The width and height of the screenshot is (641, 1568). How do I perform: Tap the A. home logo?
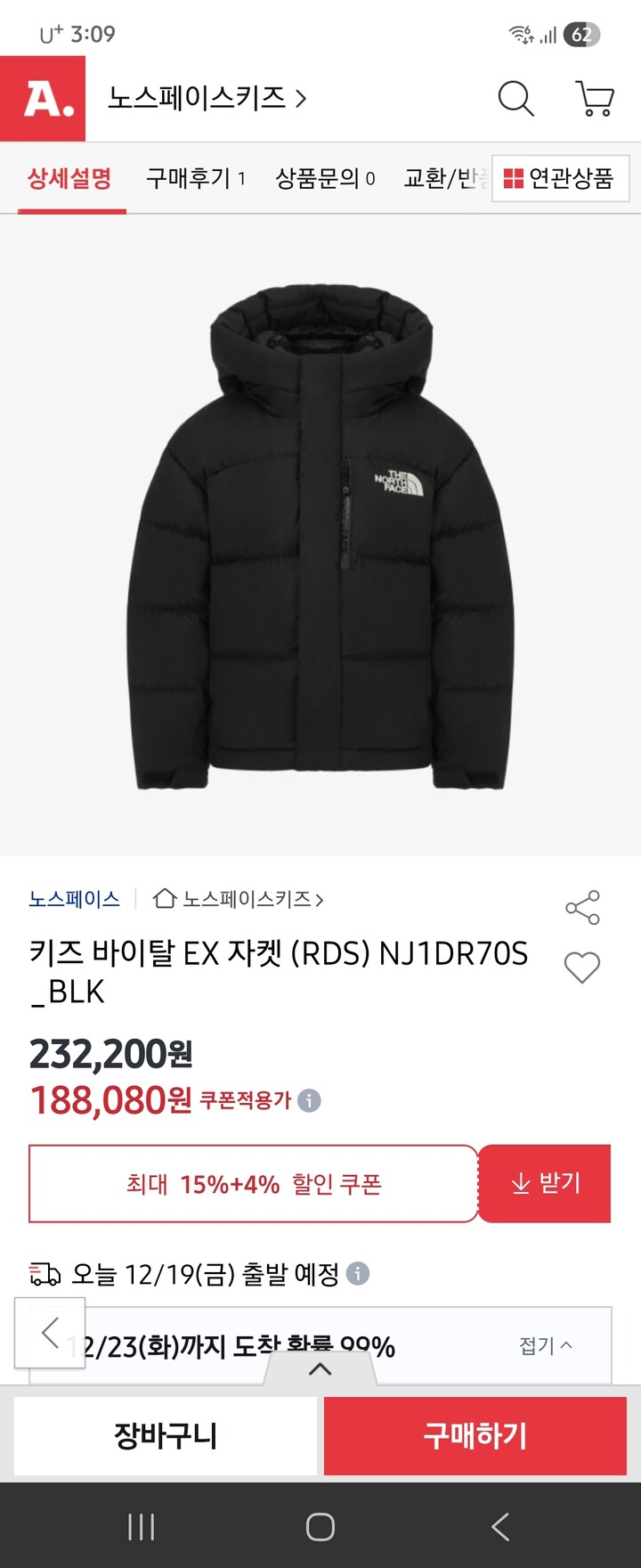click(x=42, y=98)
